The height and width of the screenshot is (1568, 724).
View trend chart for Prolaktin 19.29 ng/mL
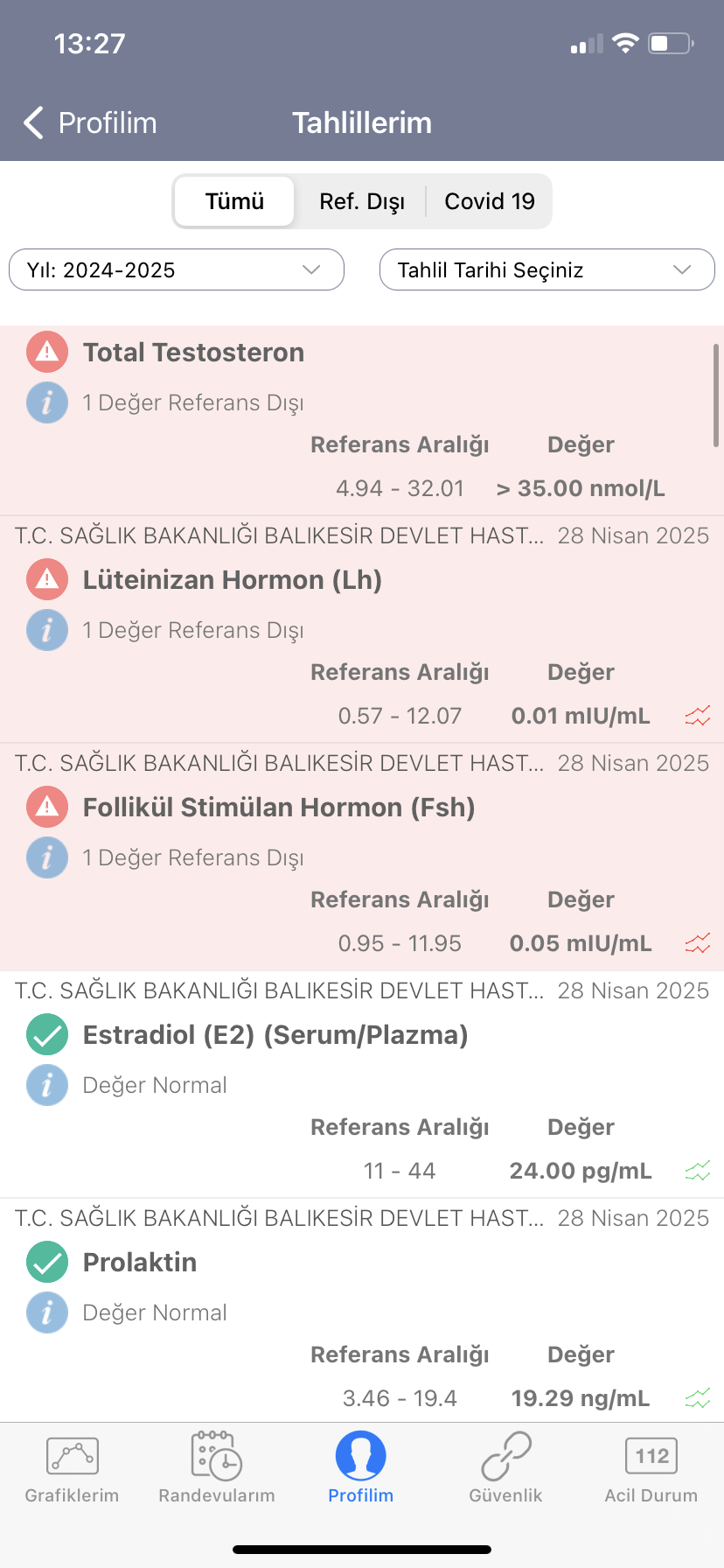click(698, 1398)
